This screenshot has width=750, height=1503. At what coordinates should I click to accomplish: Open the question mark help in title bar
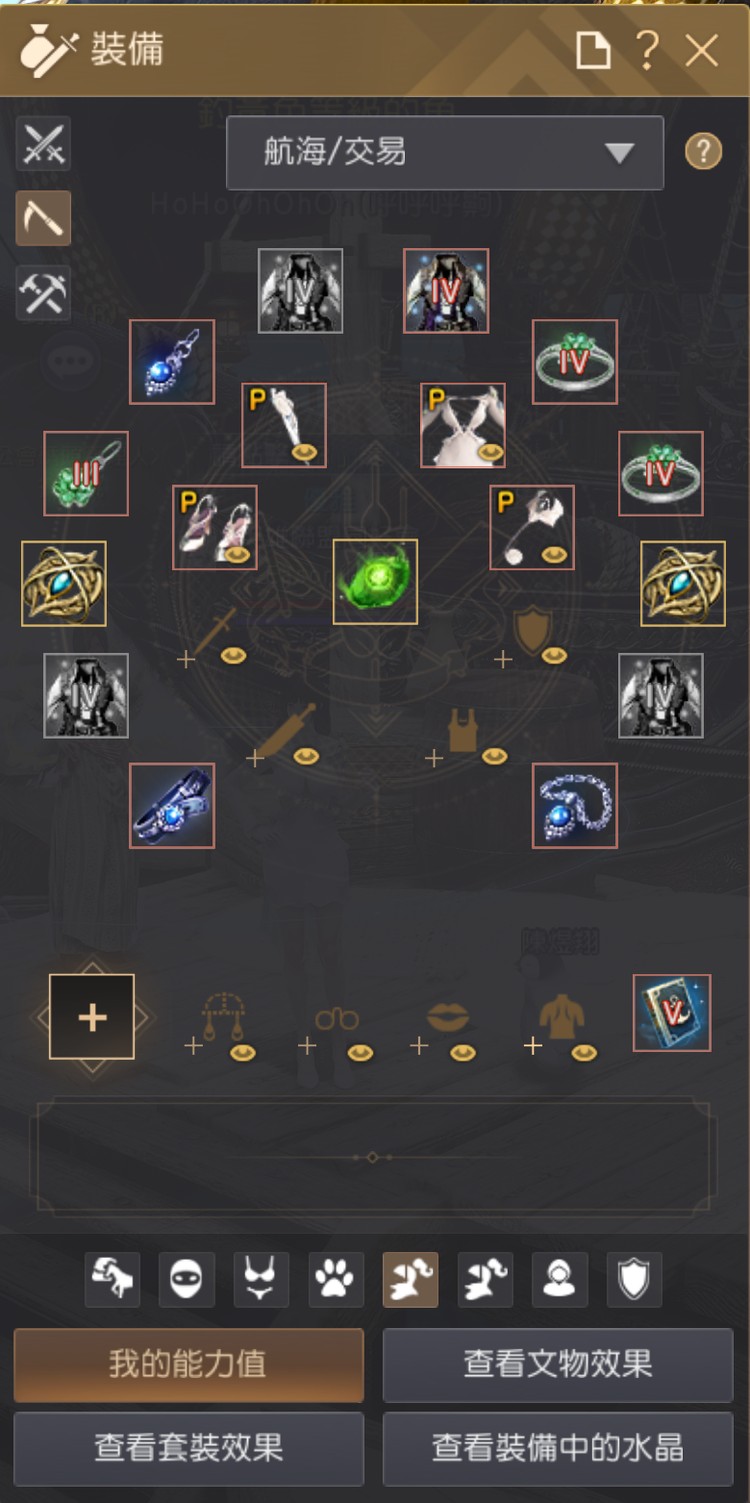click(647, 50)
